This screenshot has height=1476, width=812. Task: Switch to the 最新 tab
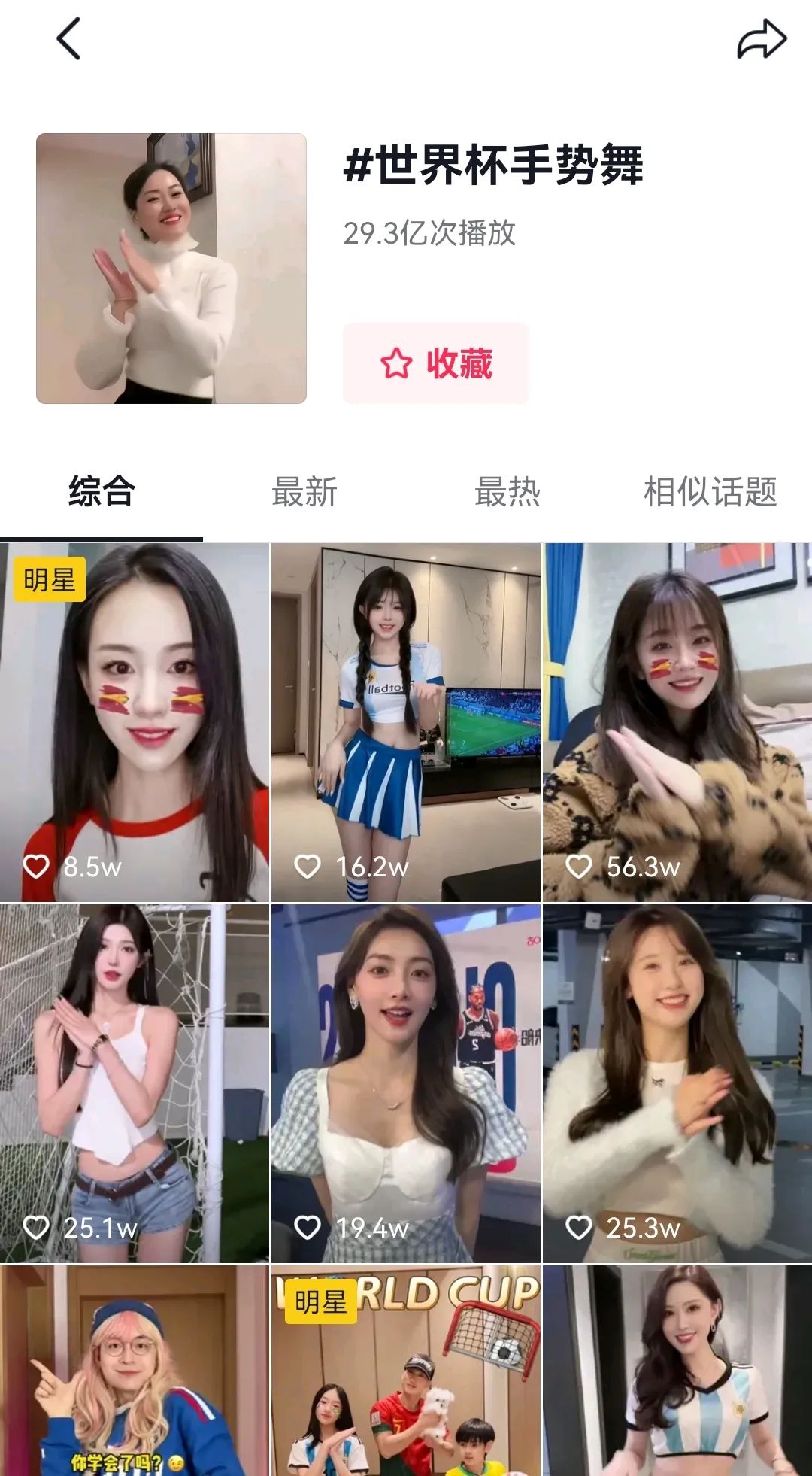click(304, 492)
